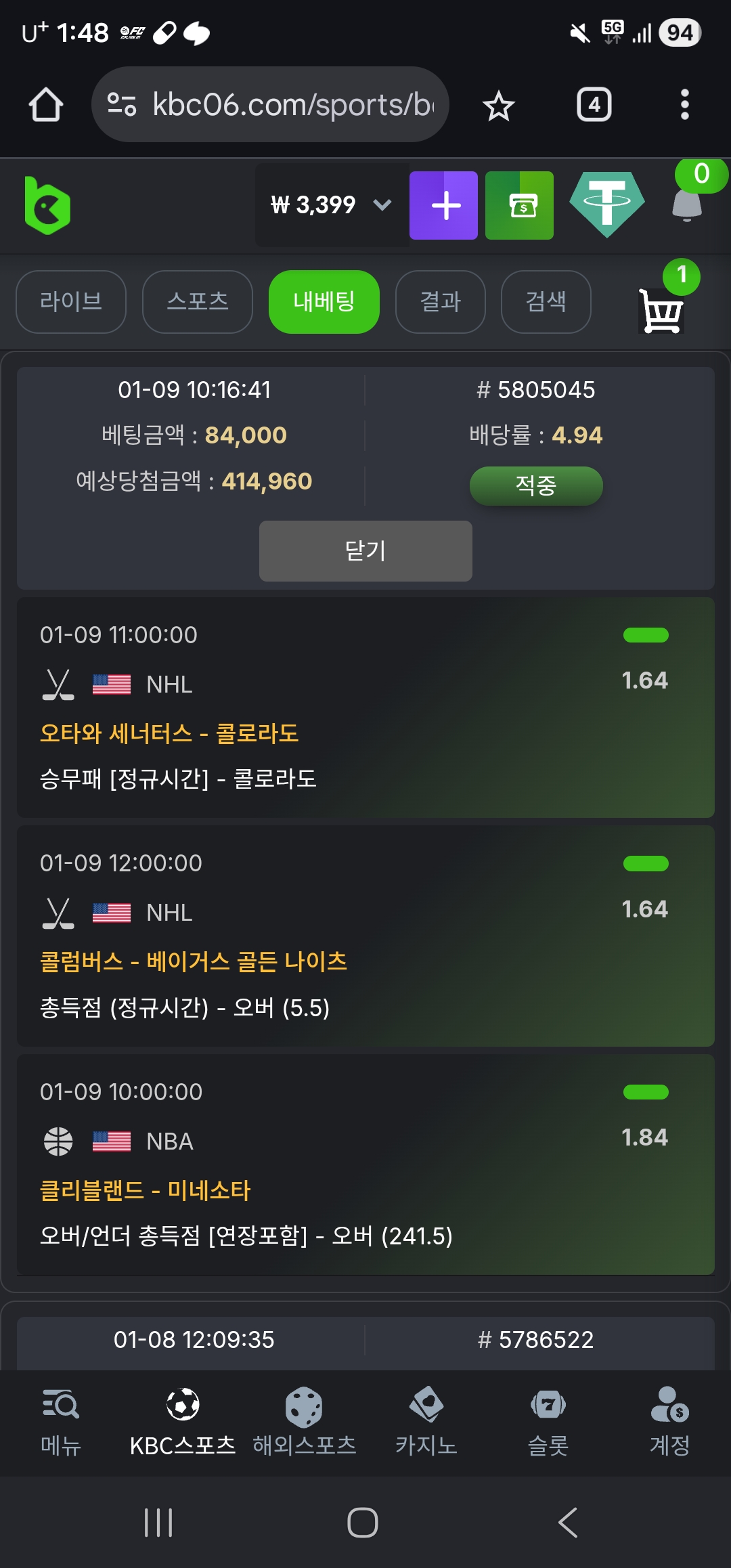731x1568 pixels.
Task: Open the notifications bell
Action: point(687,203)
